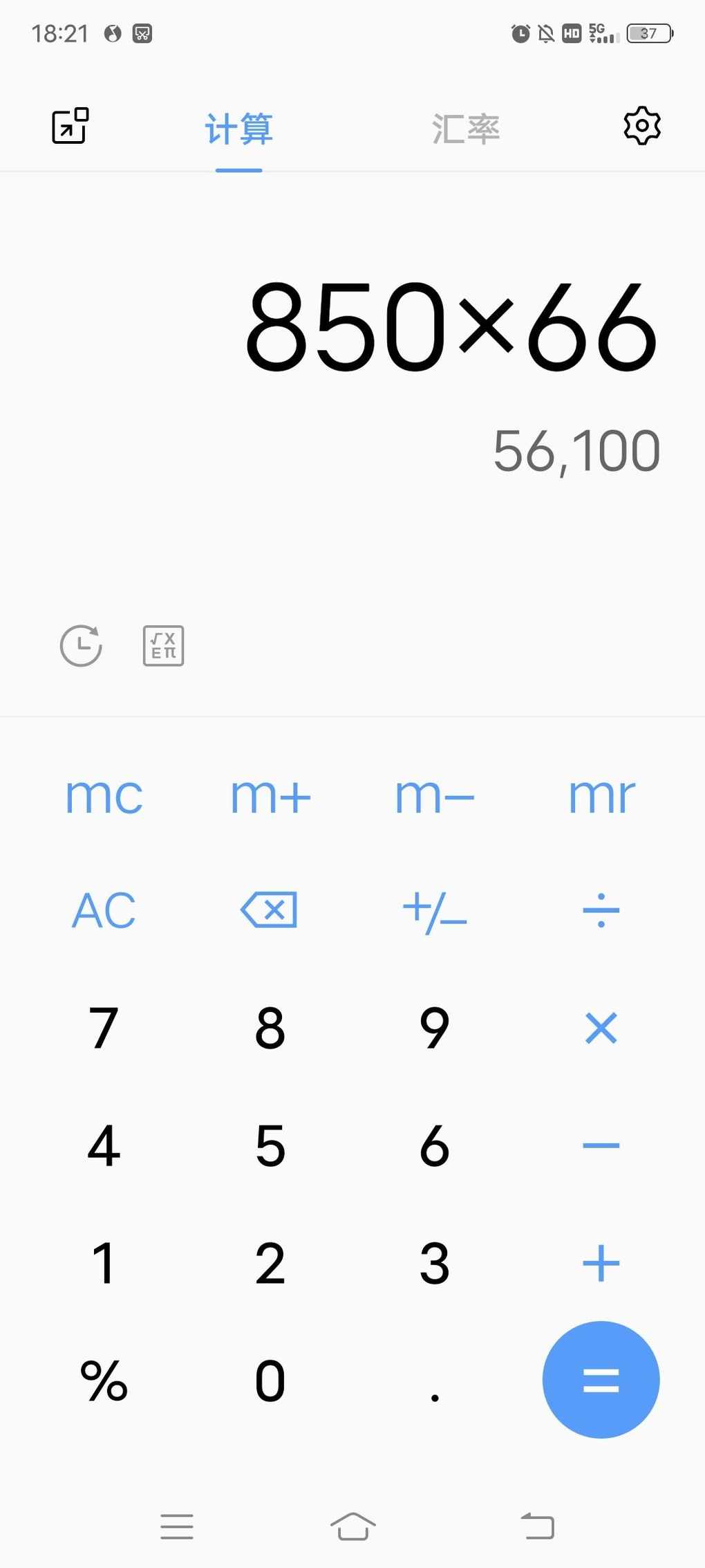705x1568 pixels.
Task: Open the floating window mode icon
Action: [x=70, y=126]
